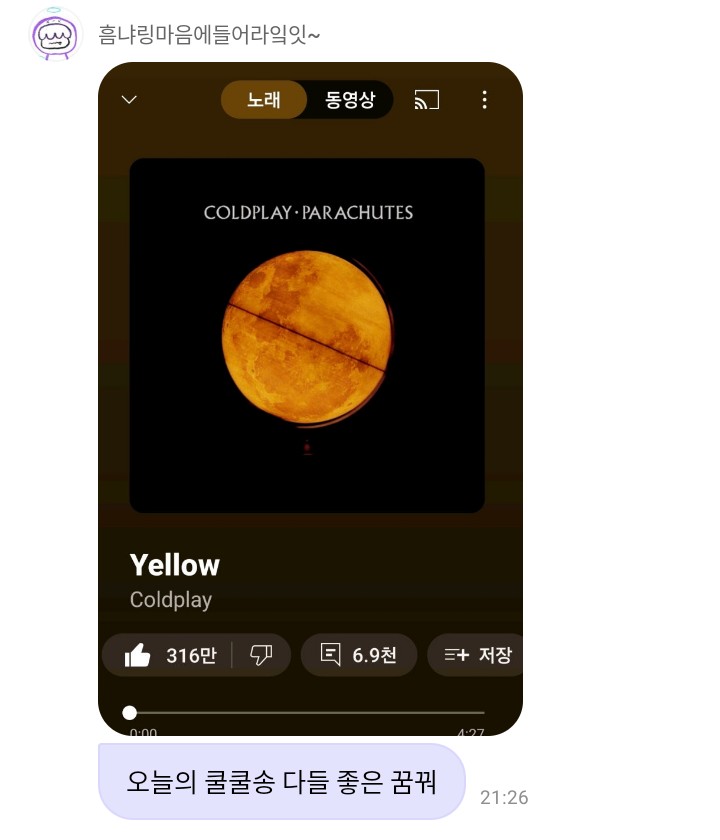Click the song title Yellow
This screenshot has height=840, width=720.
pos(174,565)
